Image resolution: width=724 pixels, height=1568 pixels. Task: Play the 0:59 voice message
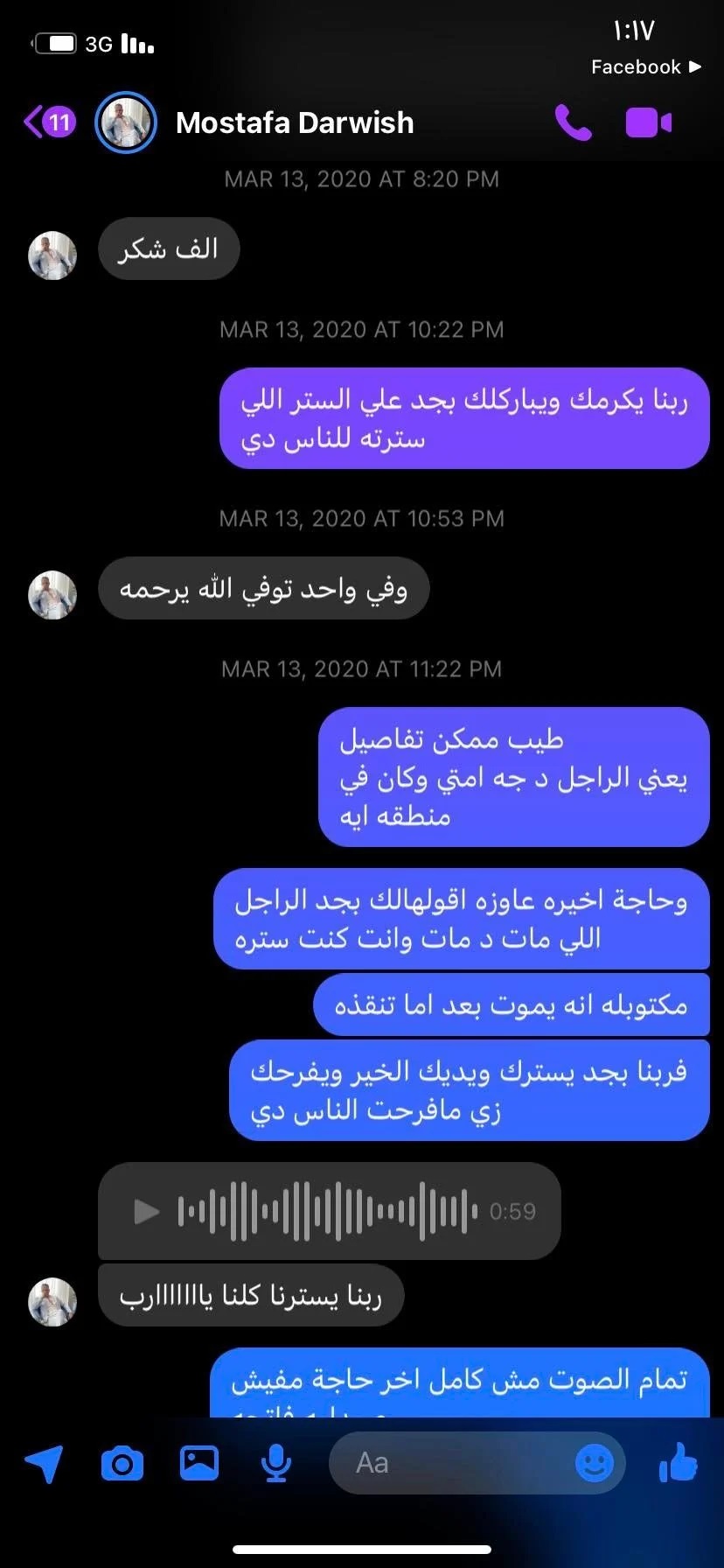(146, 1211)
